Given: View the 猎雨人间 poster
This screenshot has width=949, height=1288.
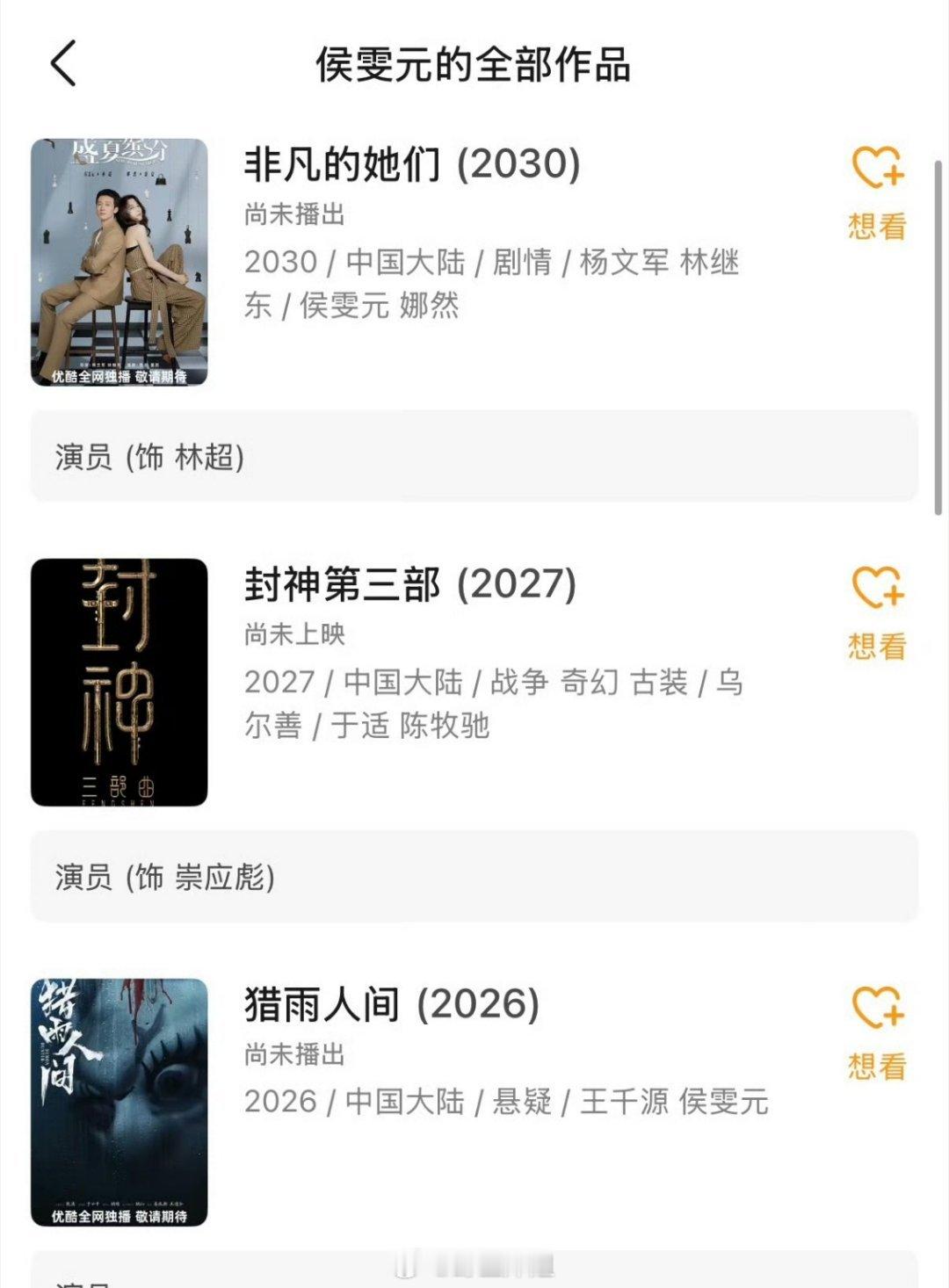Looking at the screenshot, I should pos(120,1102).
